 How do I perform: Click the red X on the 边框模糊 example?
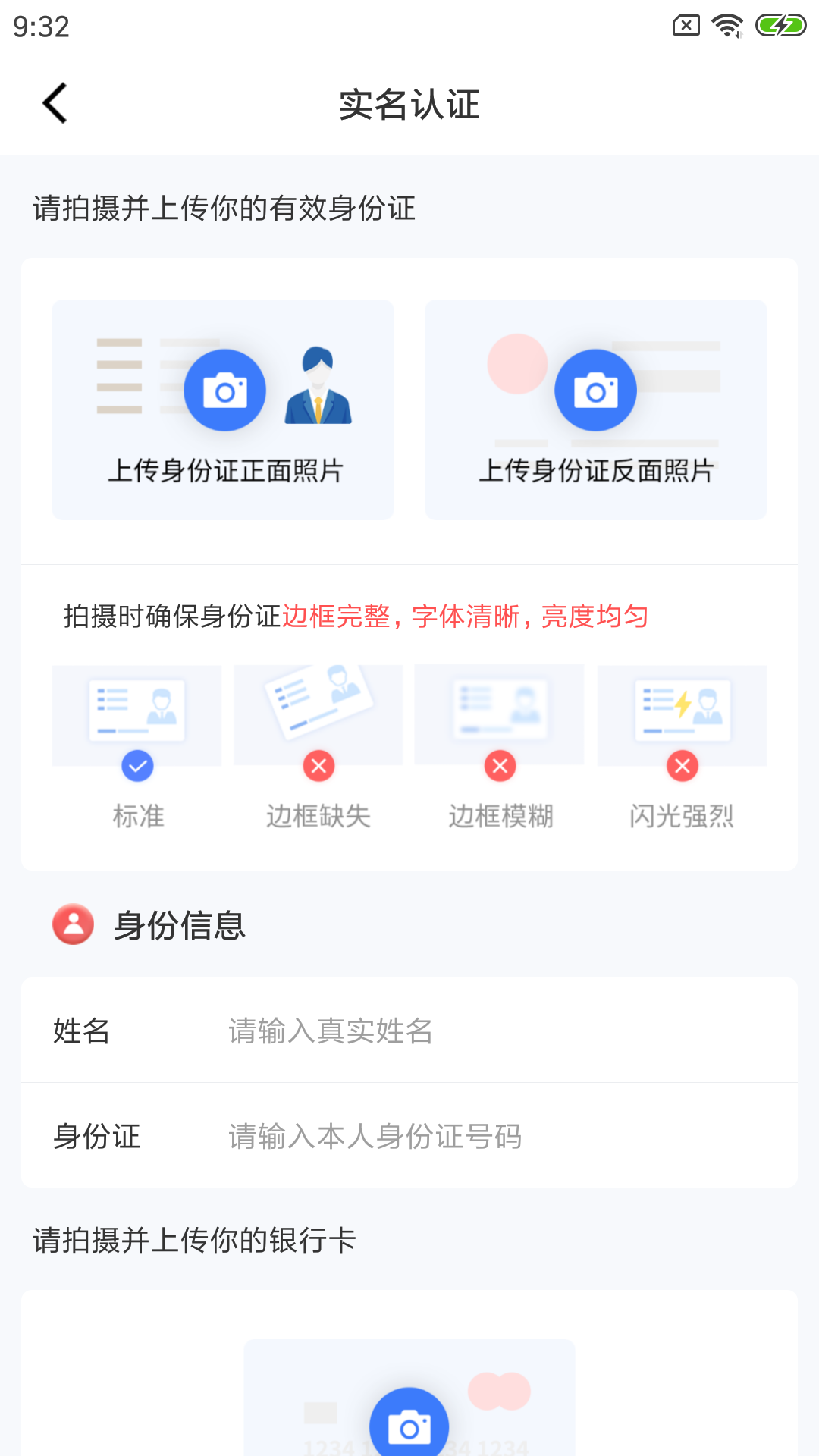coord(499,765)
